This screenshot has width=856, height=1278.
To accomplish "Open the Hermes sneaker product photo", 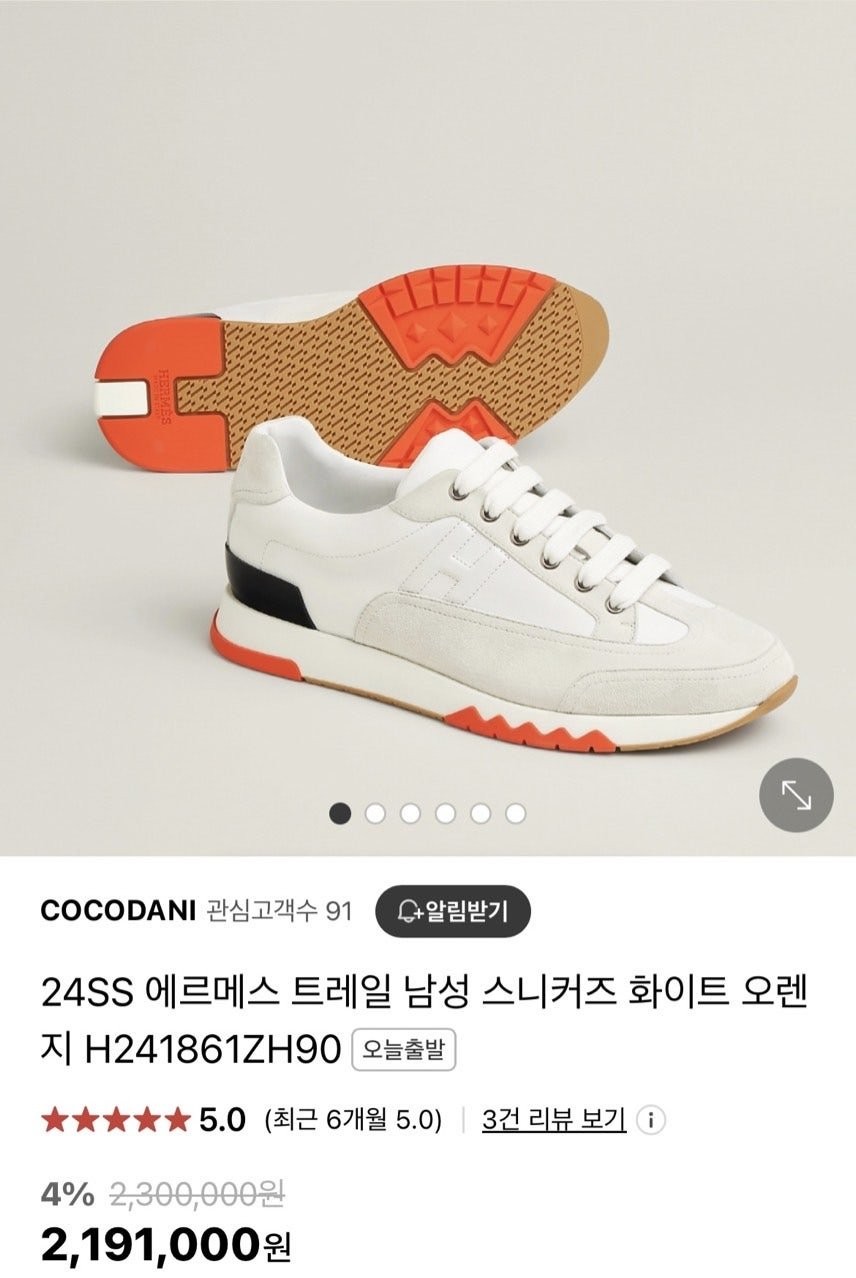I will tap(428, 500).
